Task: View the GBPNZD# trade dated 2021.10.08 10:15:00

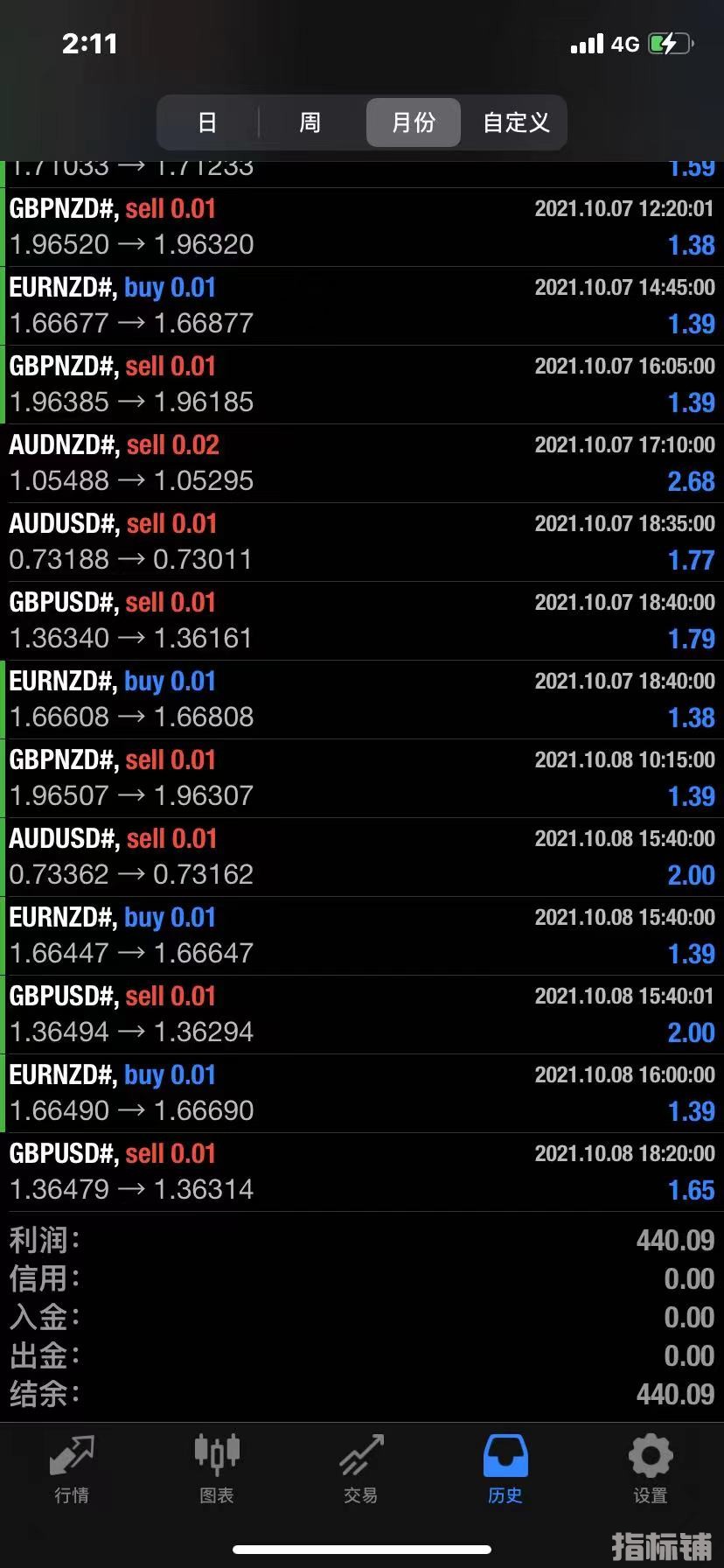Action: 362,778
